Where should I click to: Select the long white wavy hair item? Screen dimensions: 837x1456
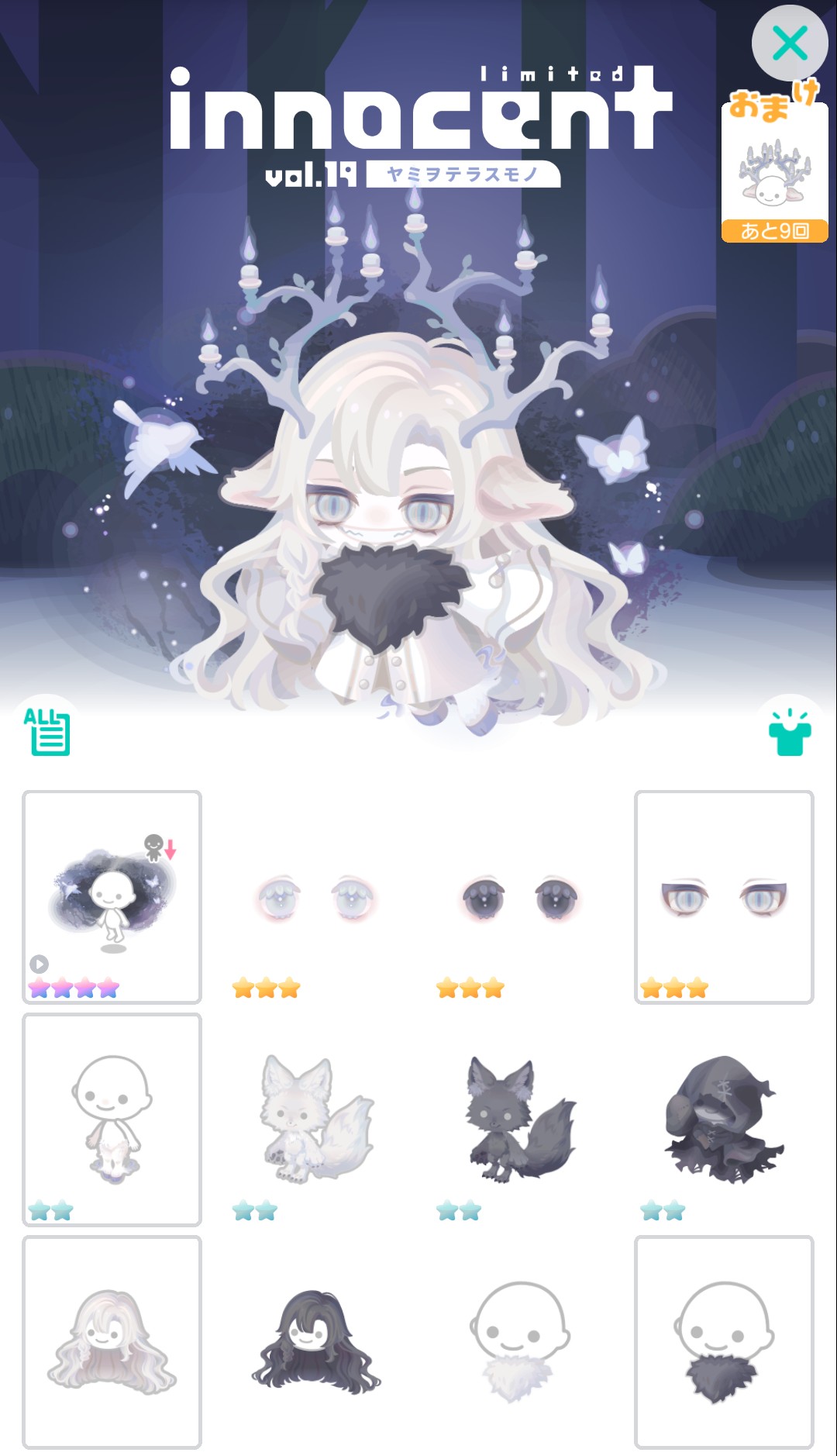click(x=112, y=1341)
